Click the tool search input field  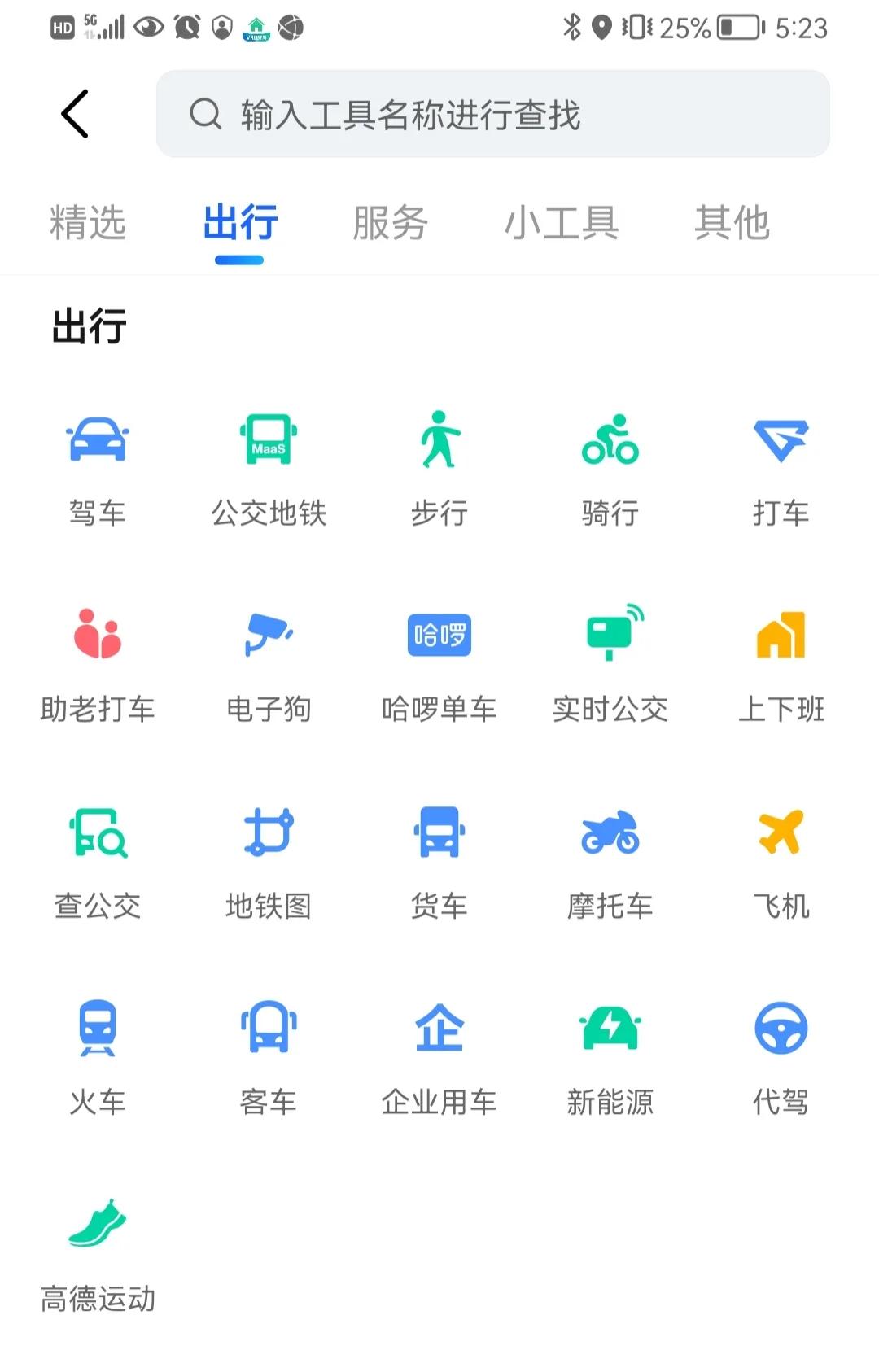492,114
